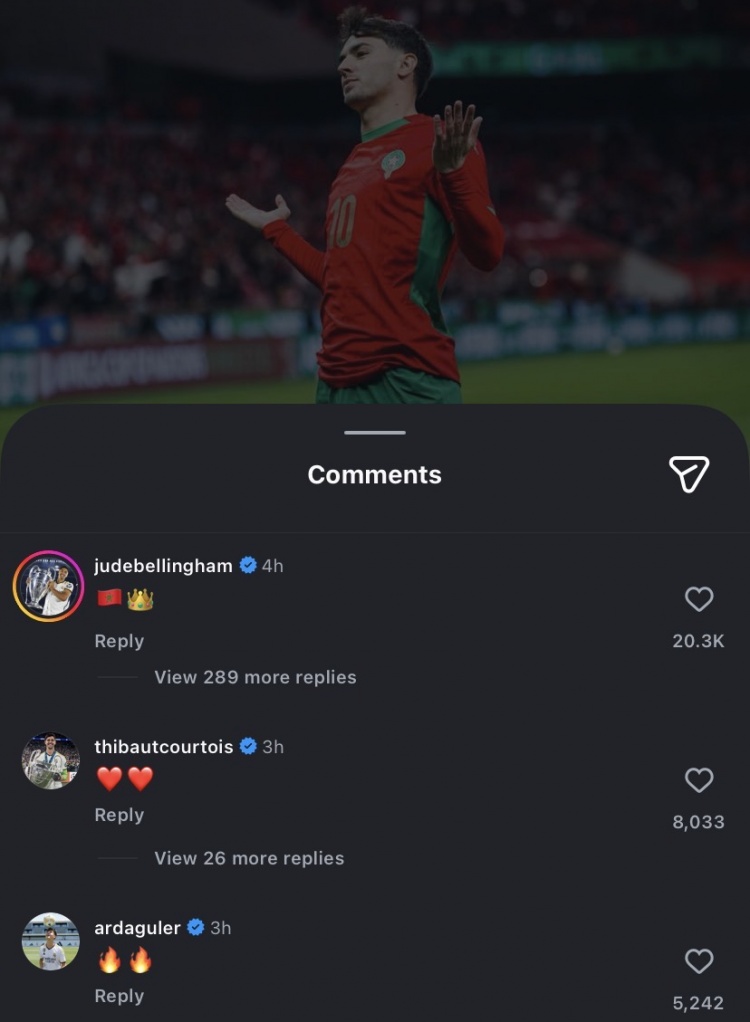The image size is (750, 1022).
Task: Reply to ardaguler's comment
Action: point(119,996)
